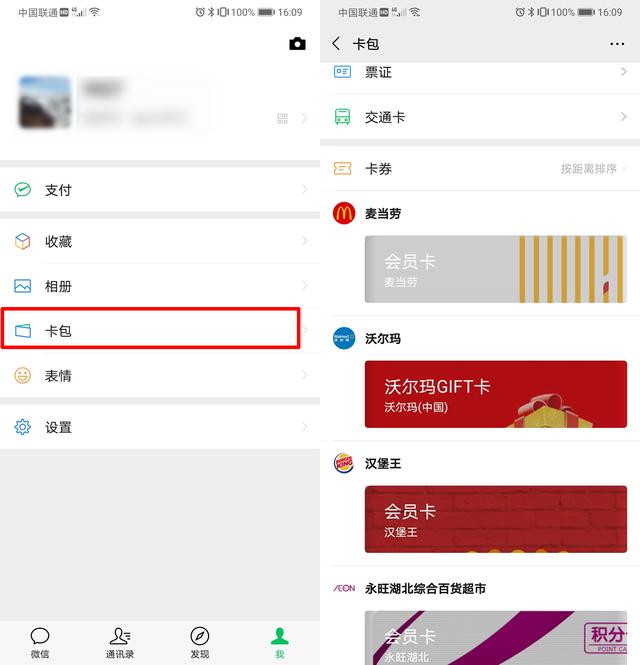Switch to the 微信 chats tab
Screen dimensions: 640x665
40,642
